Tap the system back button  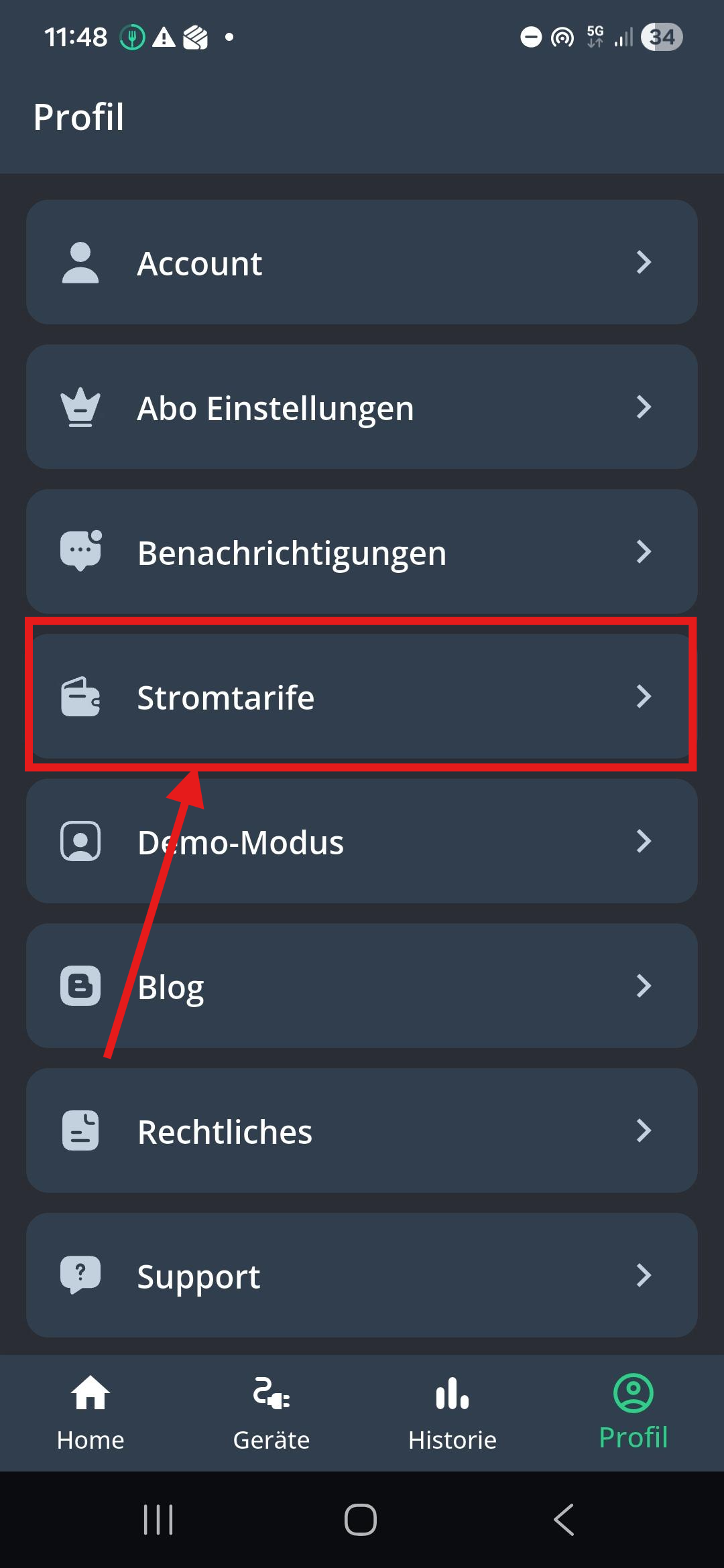coord(564,1519)
